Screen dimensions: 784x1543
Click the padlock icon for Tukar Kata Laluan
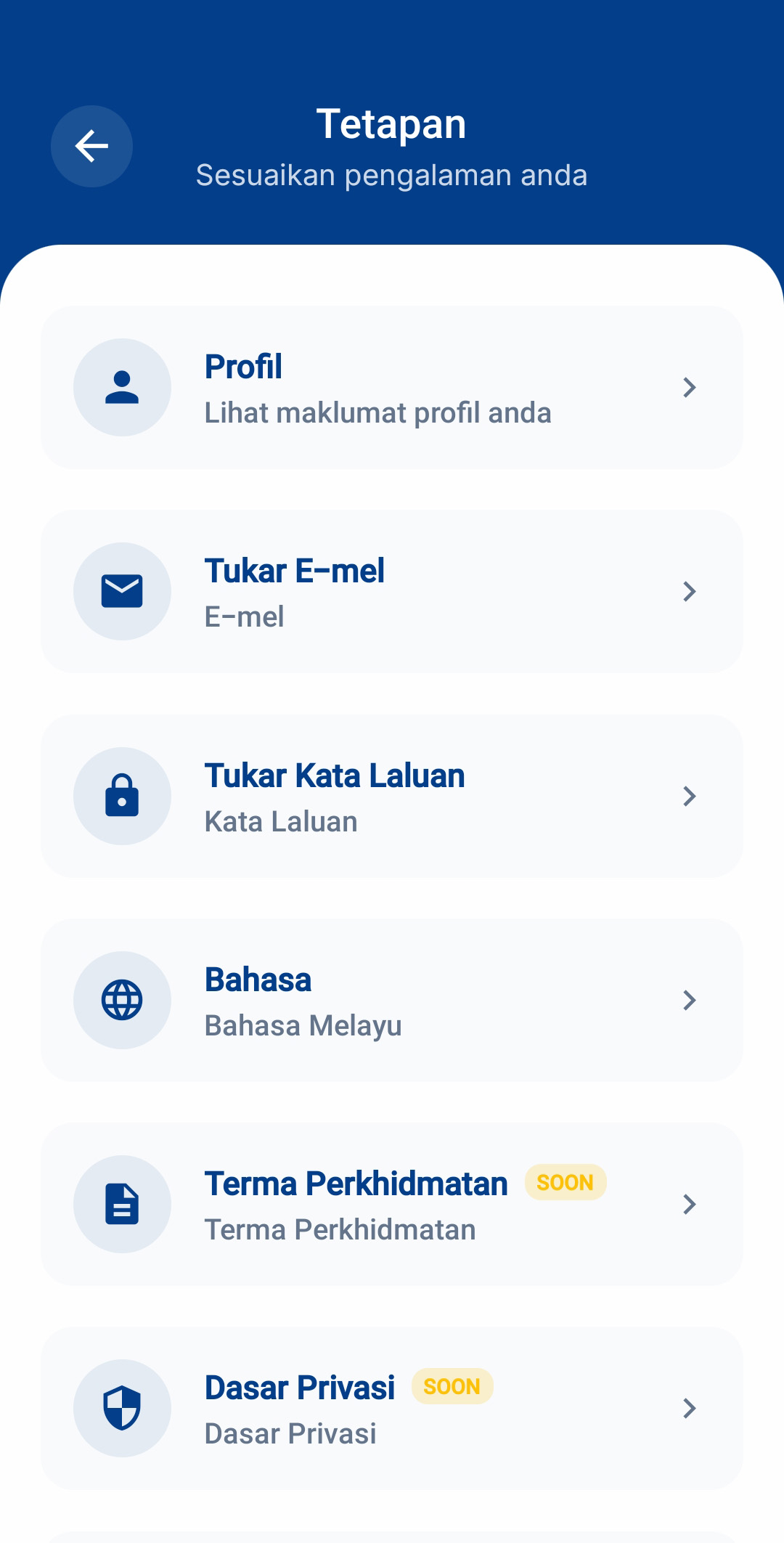coord(122,796)
